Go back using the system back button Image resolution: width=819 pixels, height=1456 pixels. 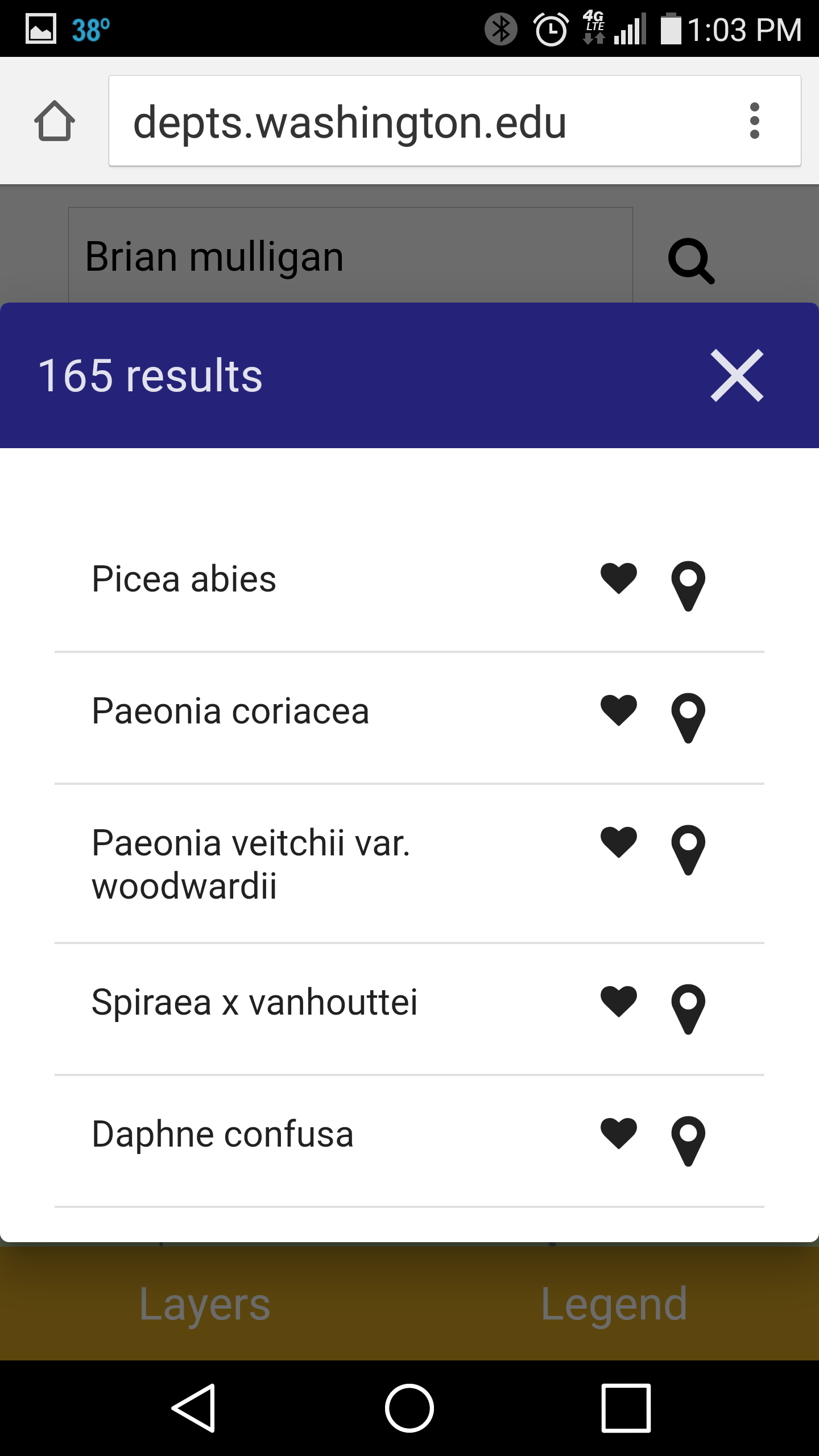[x=193, y=1408]
